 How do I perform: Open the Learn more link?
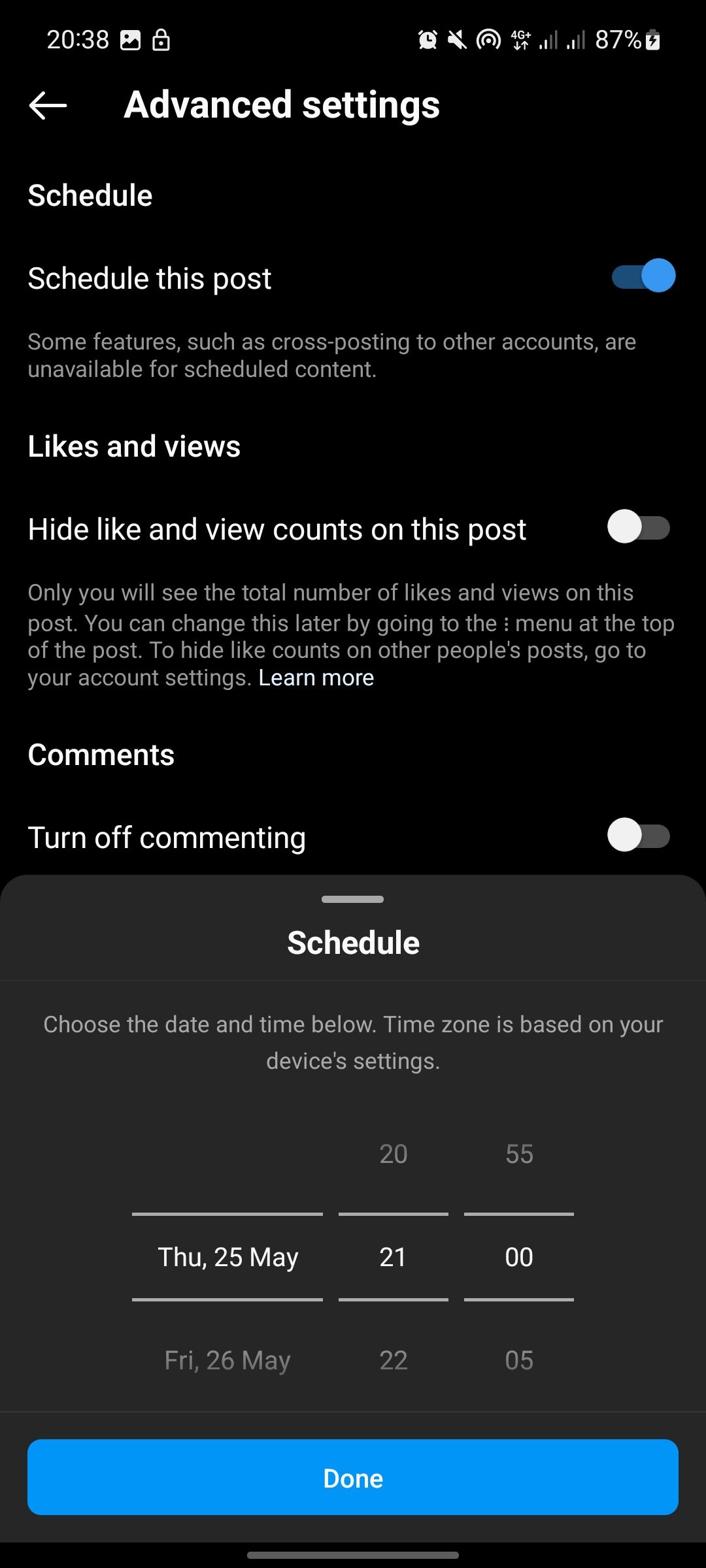[x=316, y=678]
